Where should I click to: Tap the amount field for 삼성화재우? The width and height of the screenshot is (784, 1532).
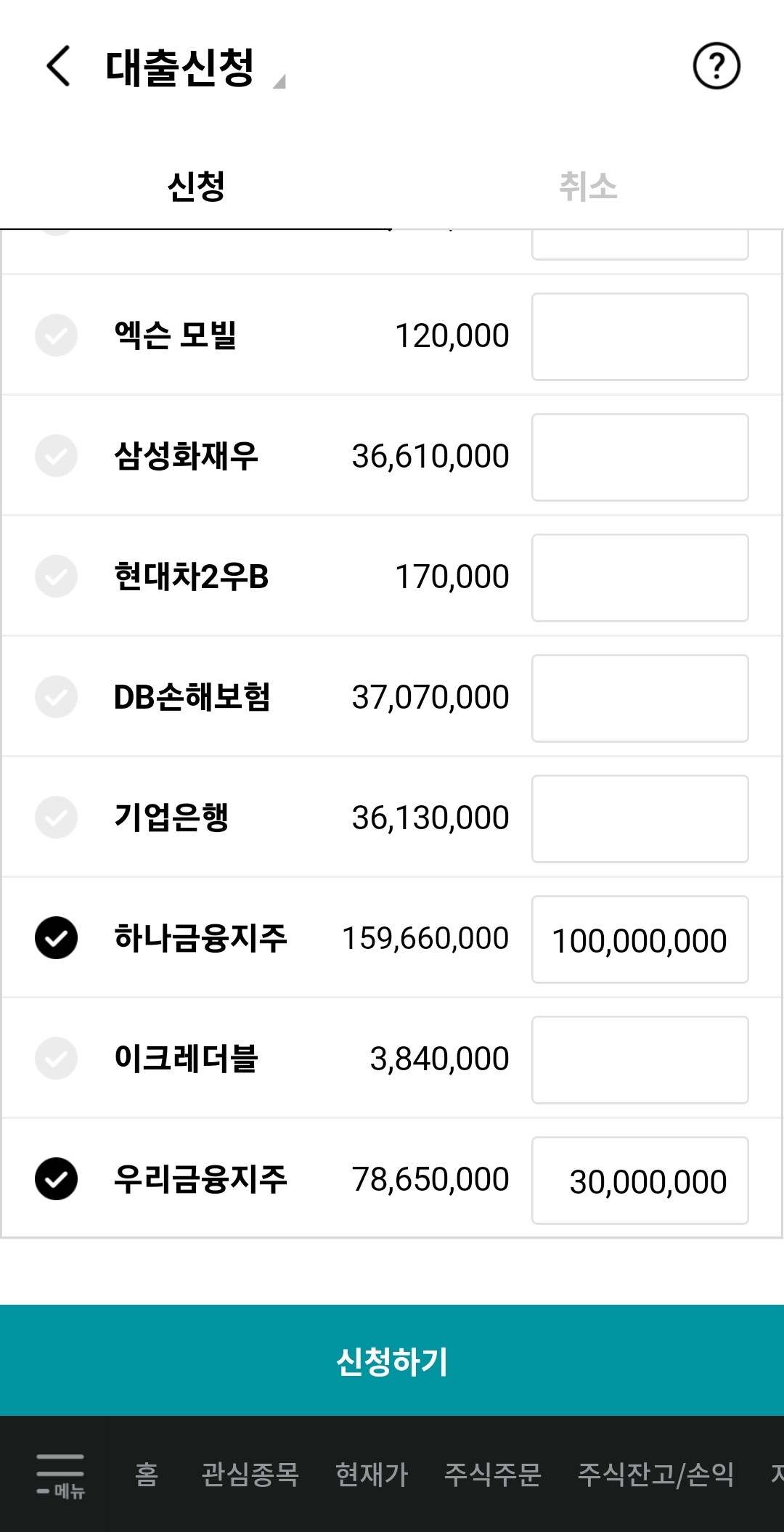[640, 457]
